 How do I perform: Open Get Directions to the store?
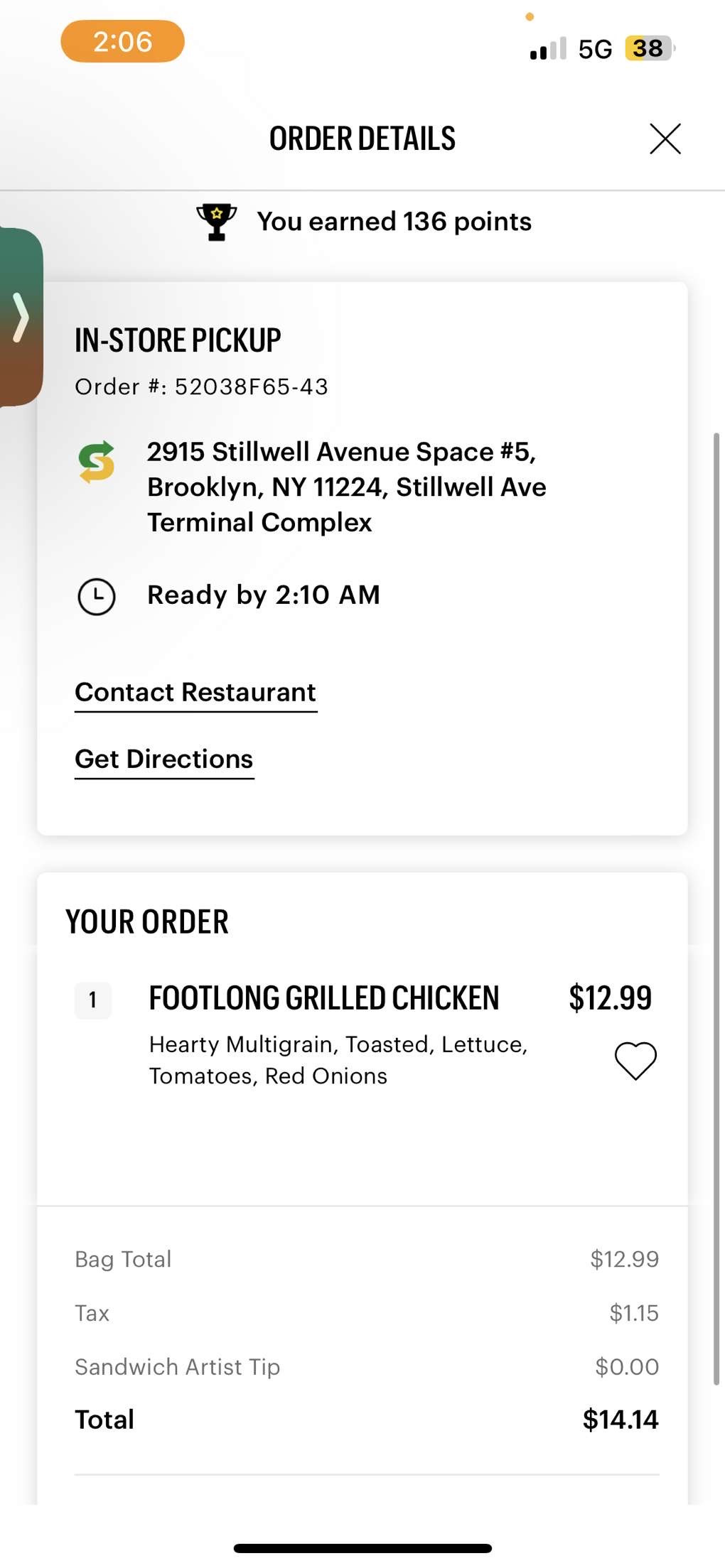(x=164, y=759)
